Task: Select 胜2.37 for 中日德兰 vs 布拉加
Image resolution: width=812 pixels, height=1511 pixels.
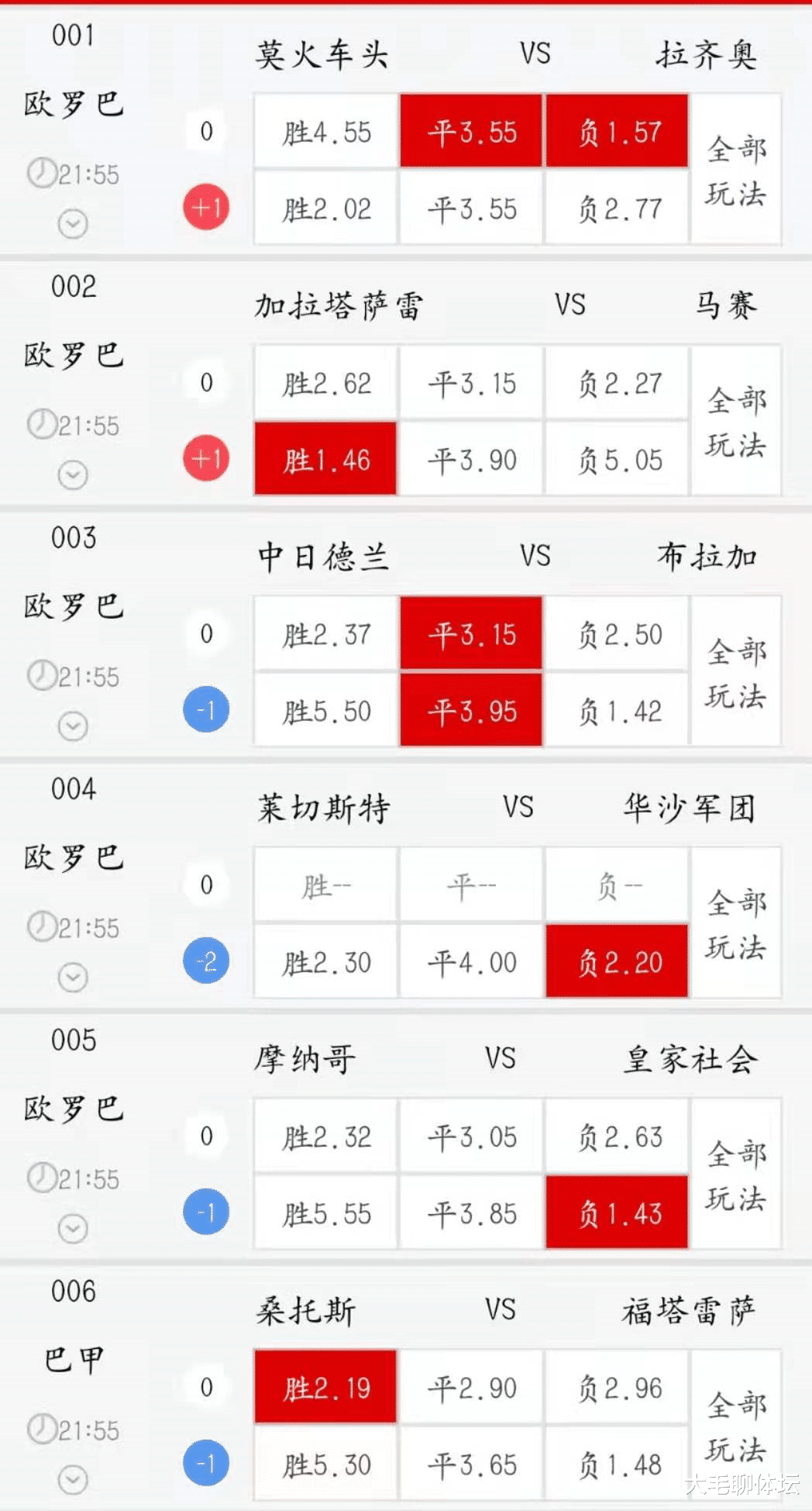Action: [x=326, y=634]
